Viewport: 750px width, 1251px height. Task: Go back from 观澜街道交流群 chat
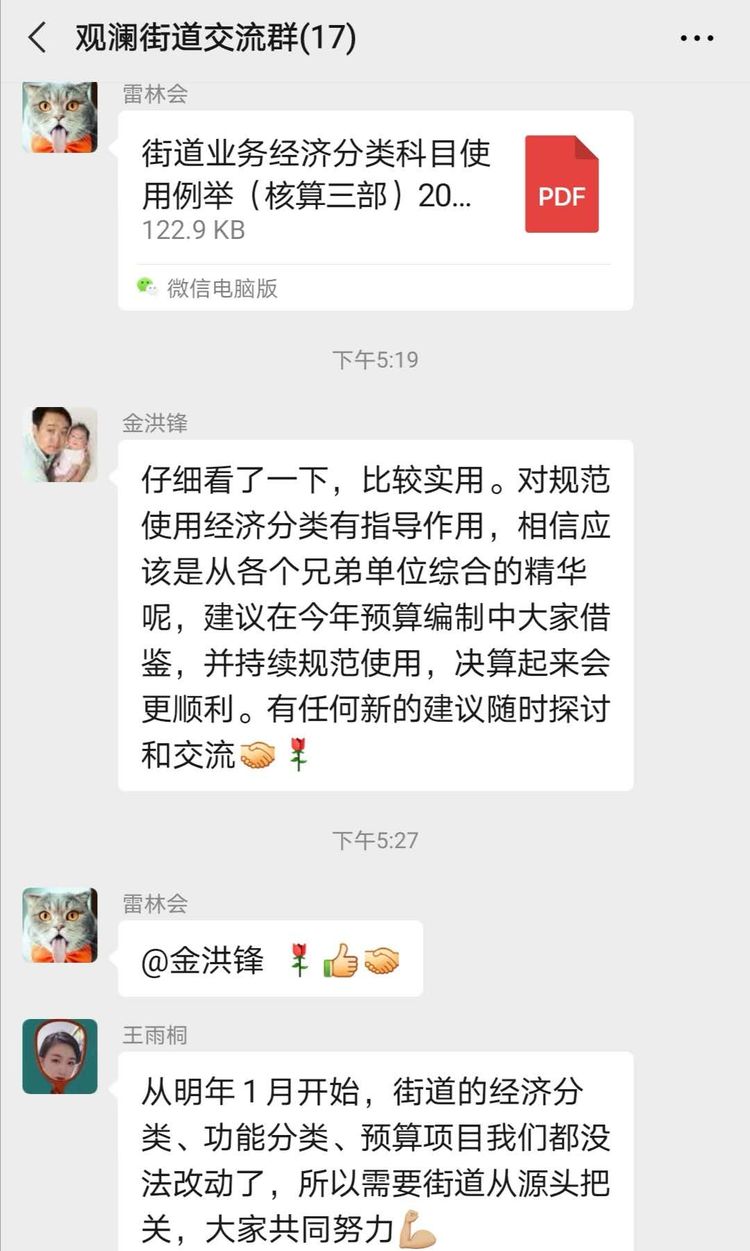37,39
